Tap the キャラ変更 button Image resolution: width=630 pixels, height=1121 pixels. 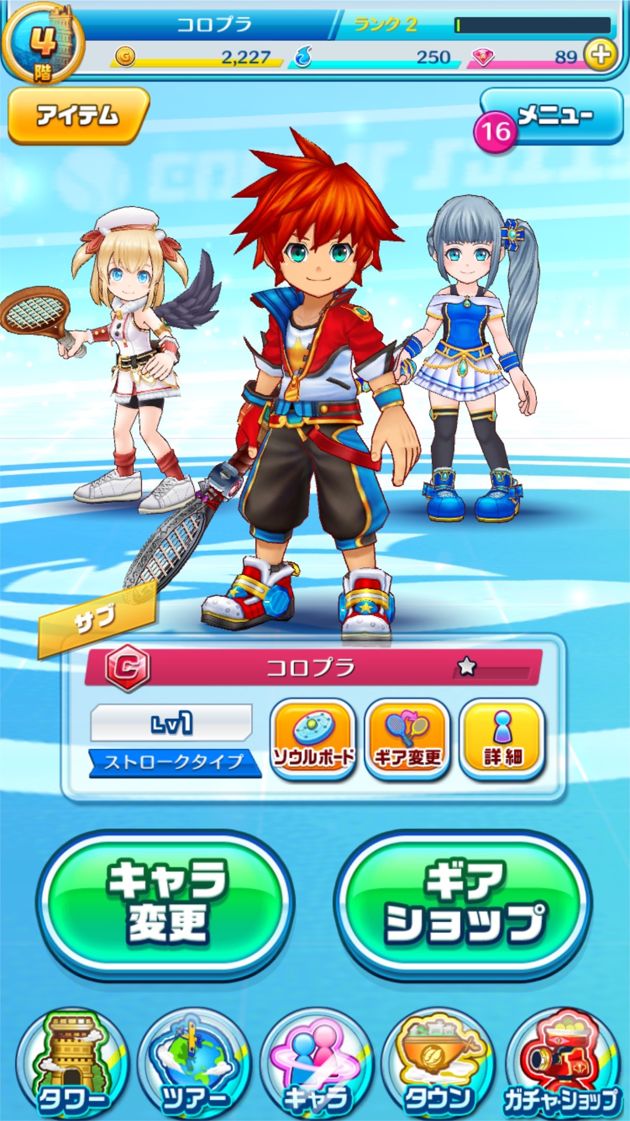(165, 903)
